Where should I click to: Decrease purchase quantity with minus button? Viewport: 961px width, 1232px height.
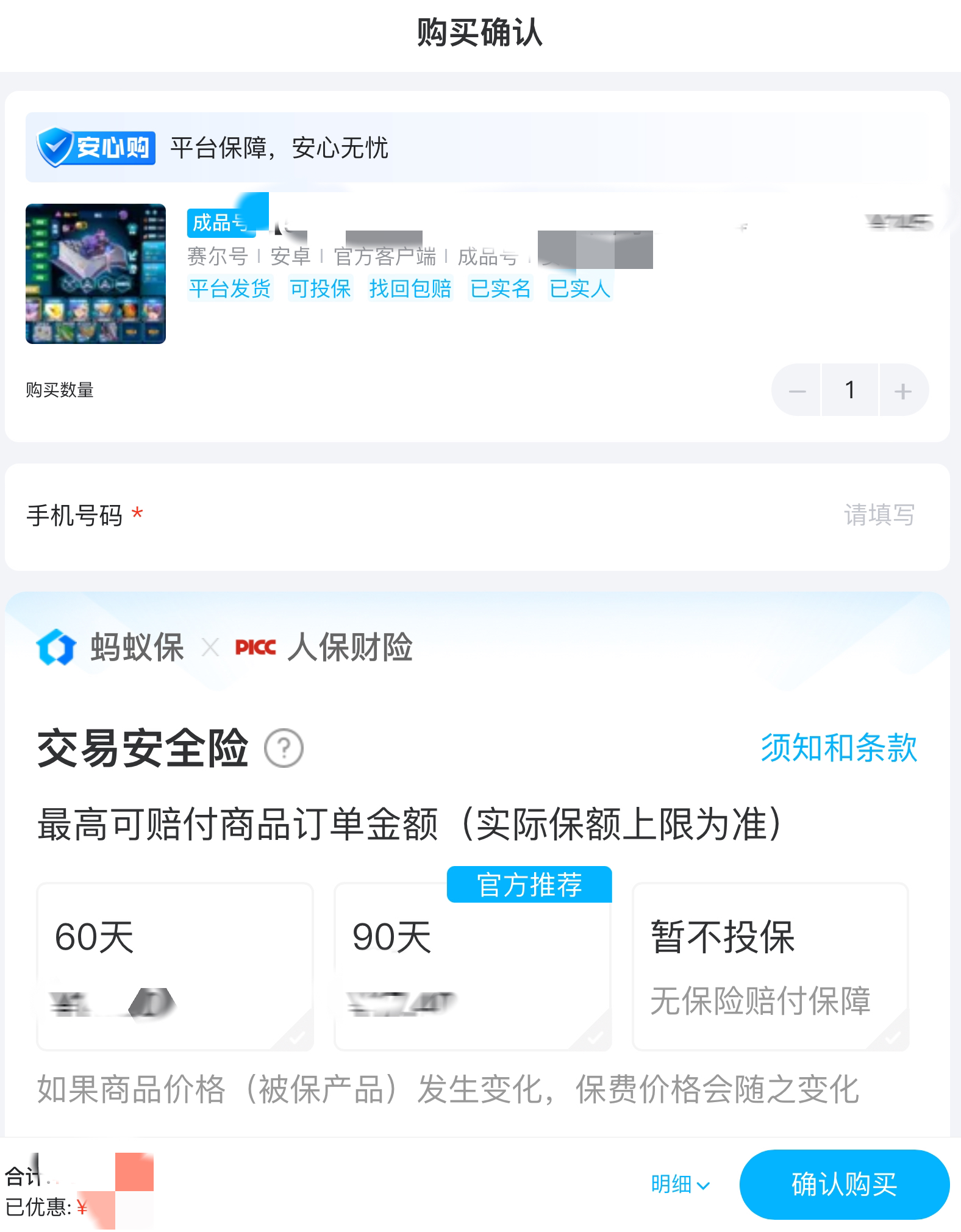797,391
